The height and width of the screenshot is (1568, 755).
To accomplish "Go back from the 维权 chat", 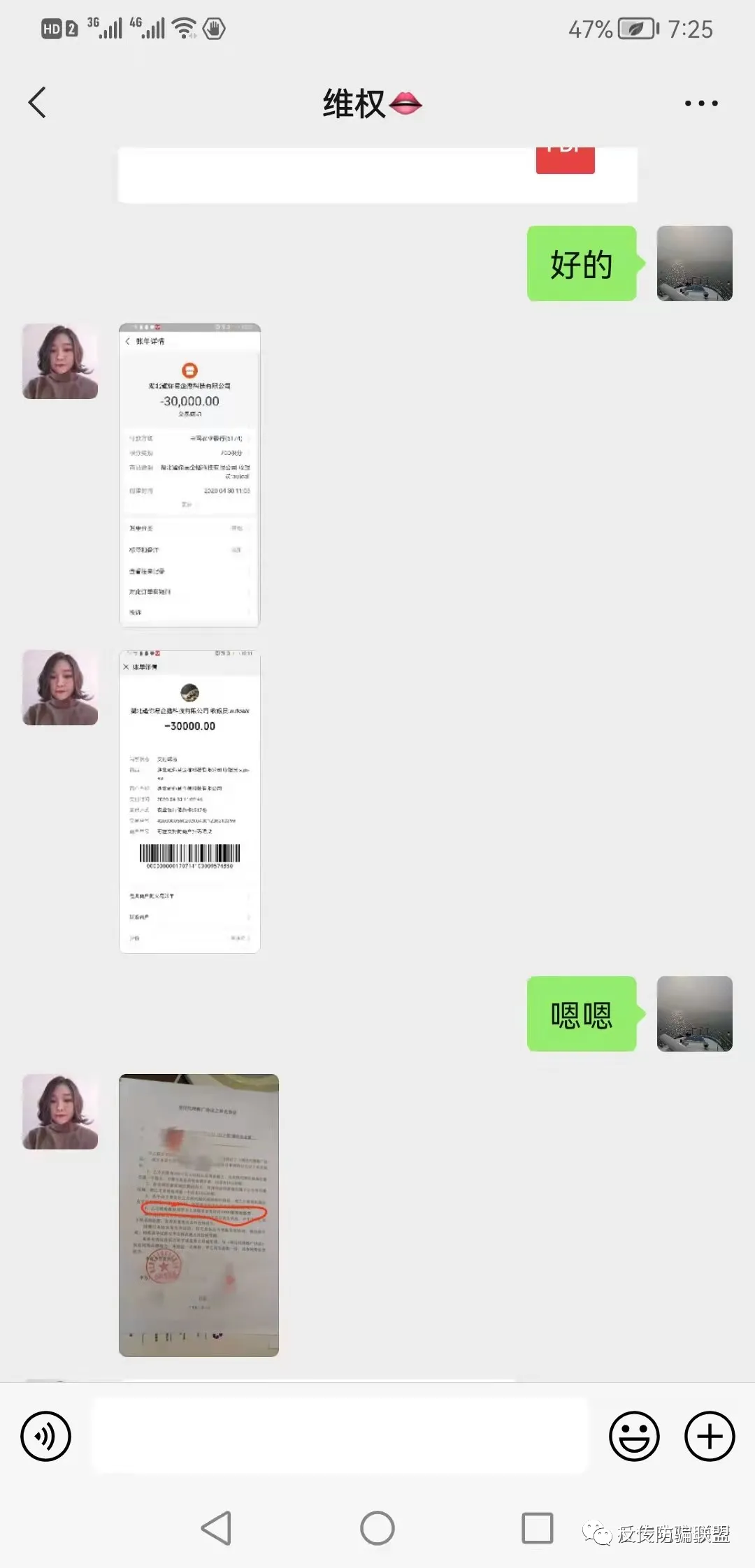I will coord(38,103).
